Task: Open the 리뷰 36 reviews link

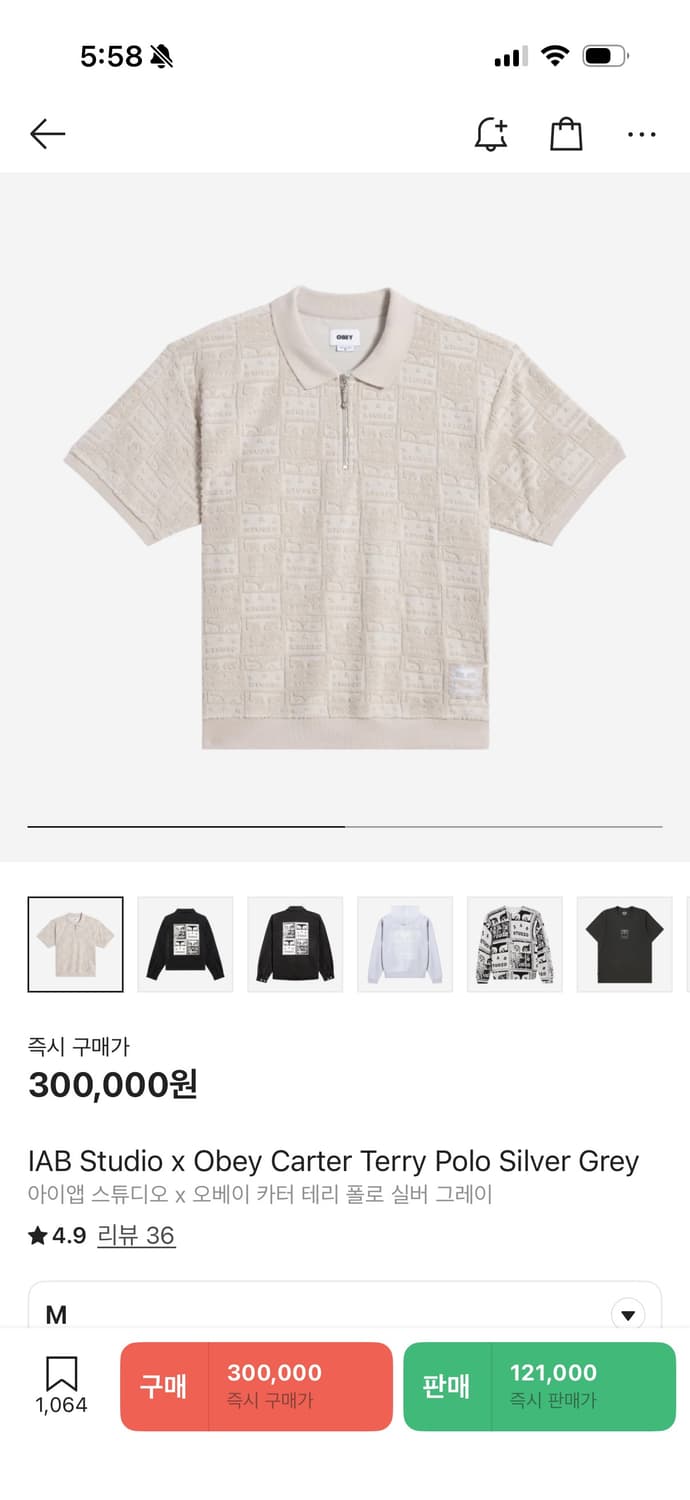Action: (x=136, y=1236)
